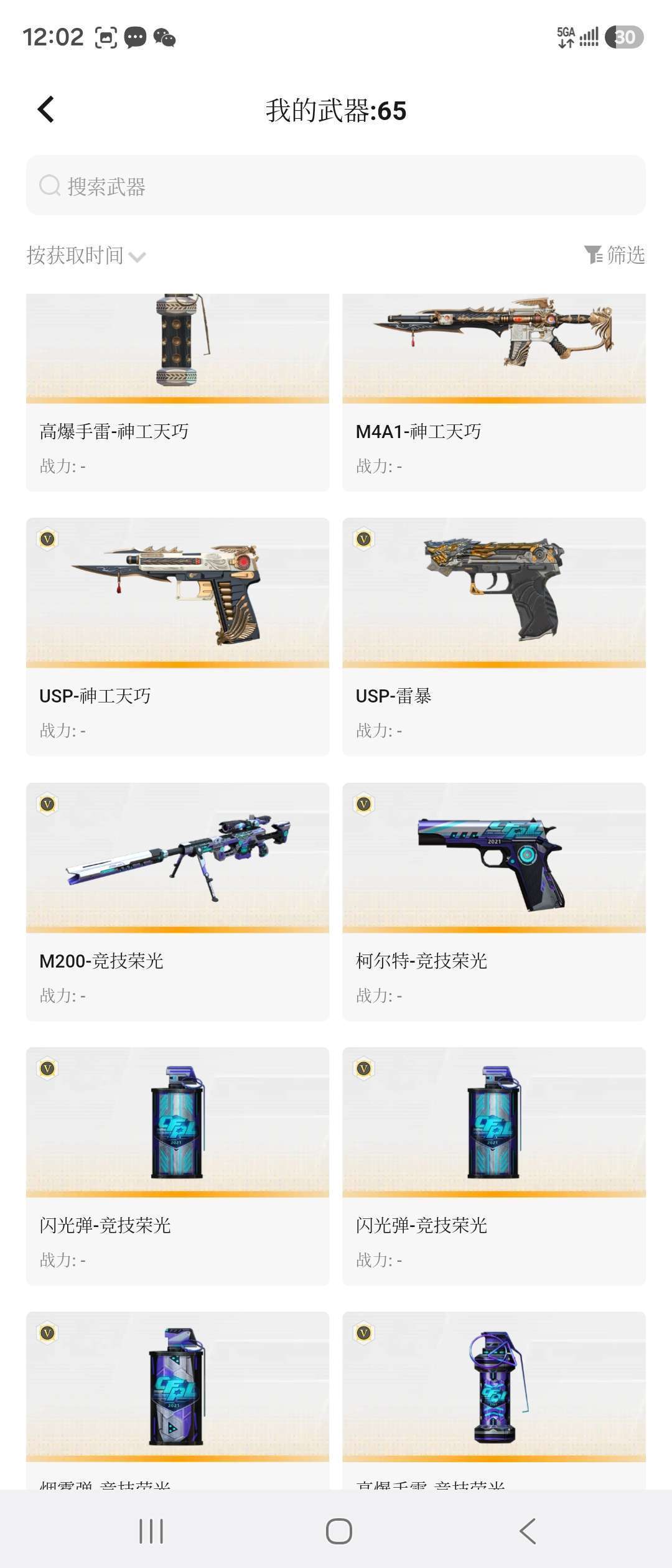This screenshot has height=1568, width=672.
Task: Go back using the top-left arrow
Action: [x=46, y=110]
